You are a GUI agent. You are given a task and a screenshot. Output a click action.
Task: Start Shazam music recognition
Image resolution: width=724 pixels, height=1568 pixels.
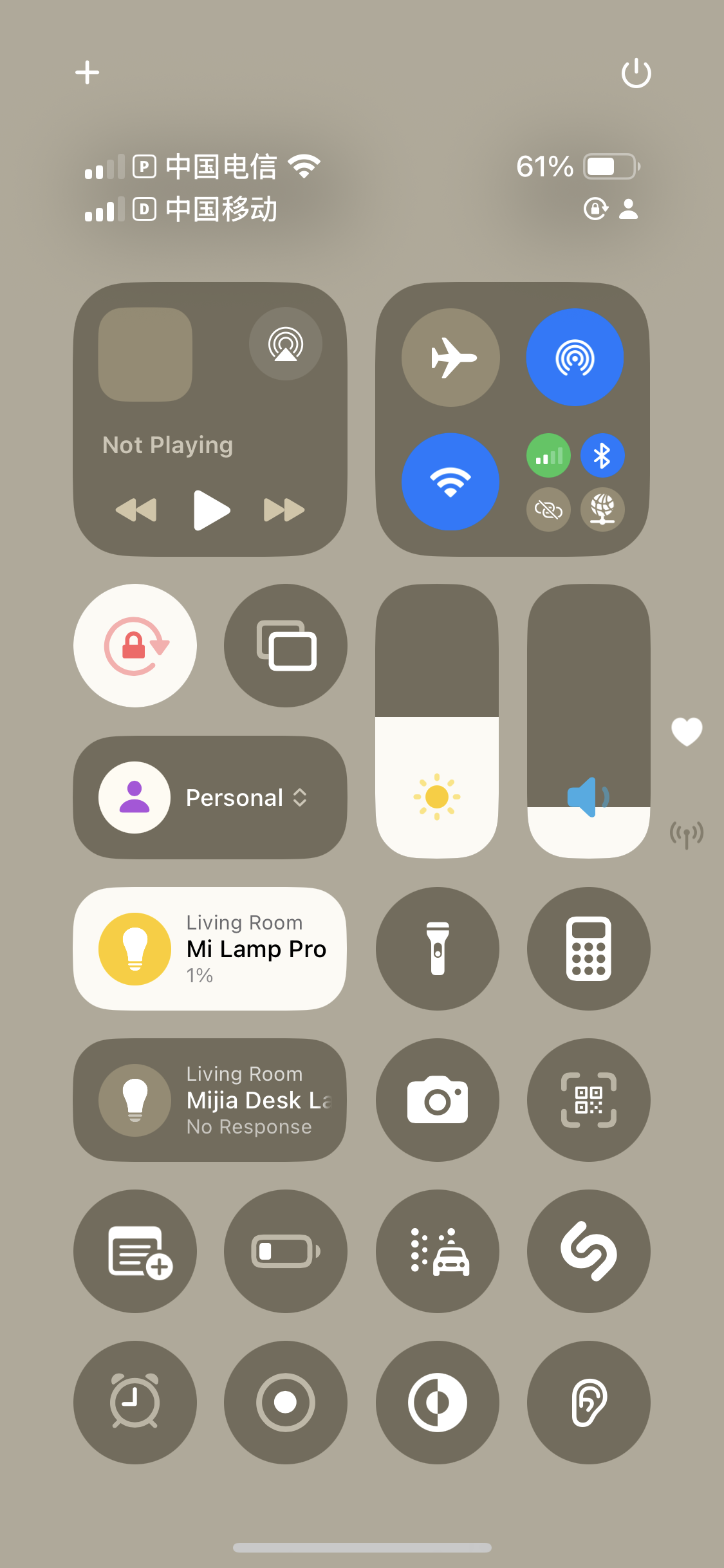(x=588, y=1251)
